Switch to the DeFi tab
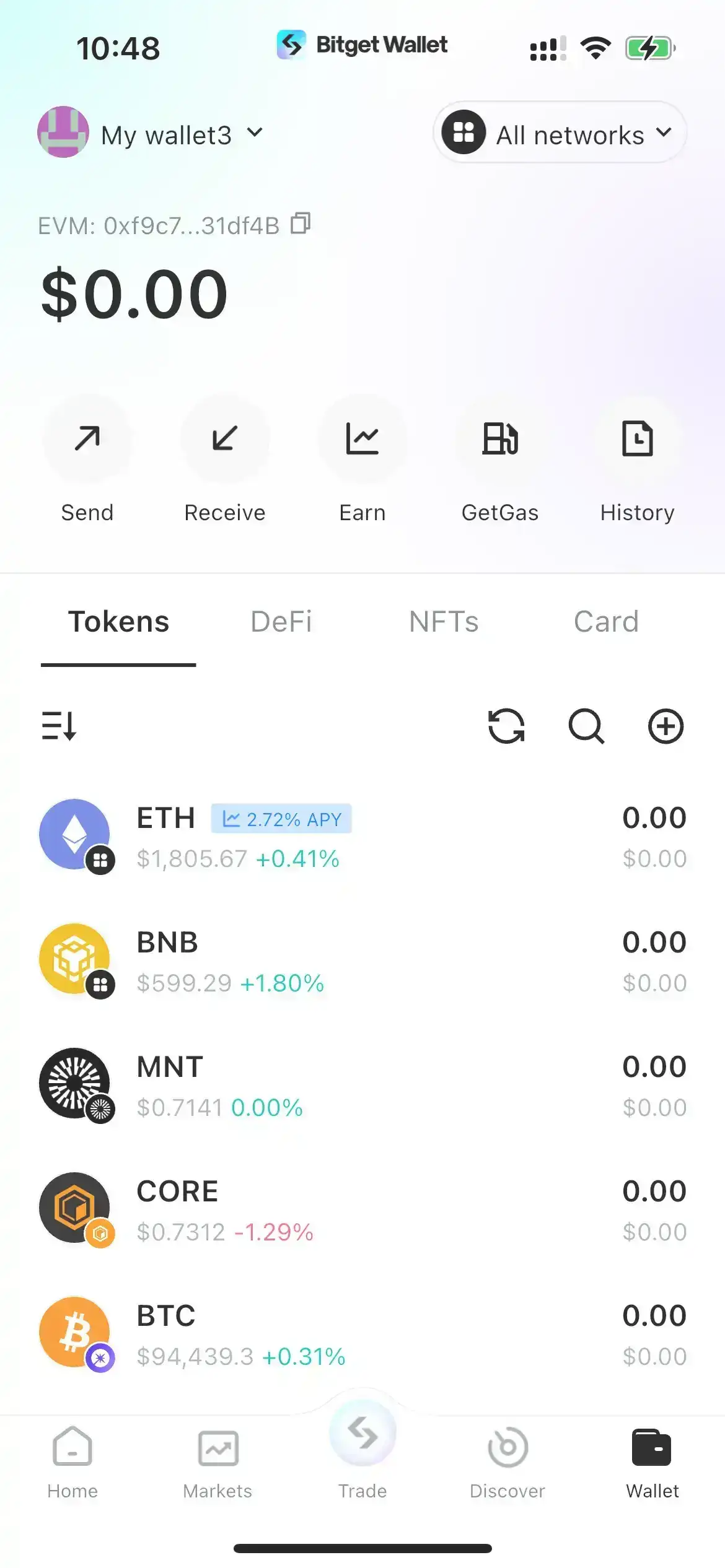Viewport: 725px width, 1568px height. click(281, 622)
